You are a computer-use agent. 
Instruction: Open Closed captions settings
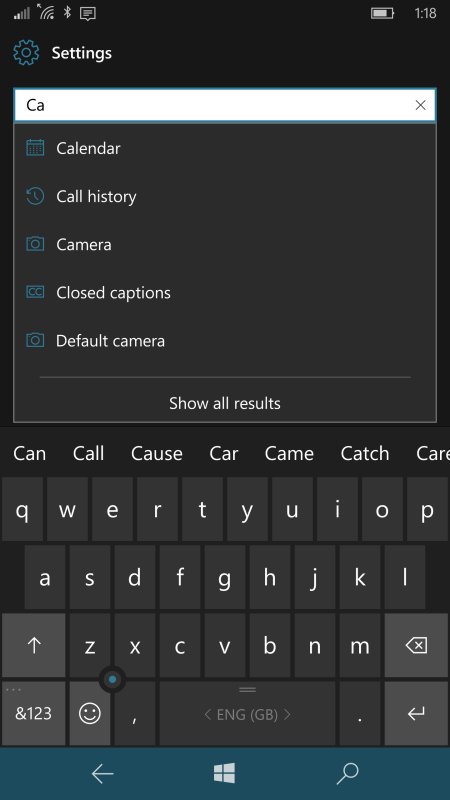pyautogui.click(x=224, y=292)
